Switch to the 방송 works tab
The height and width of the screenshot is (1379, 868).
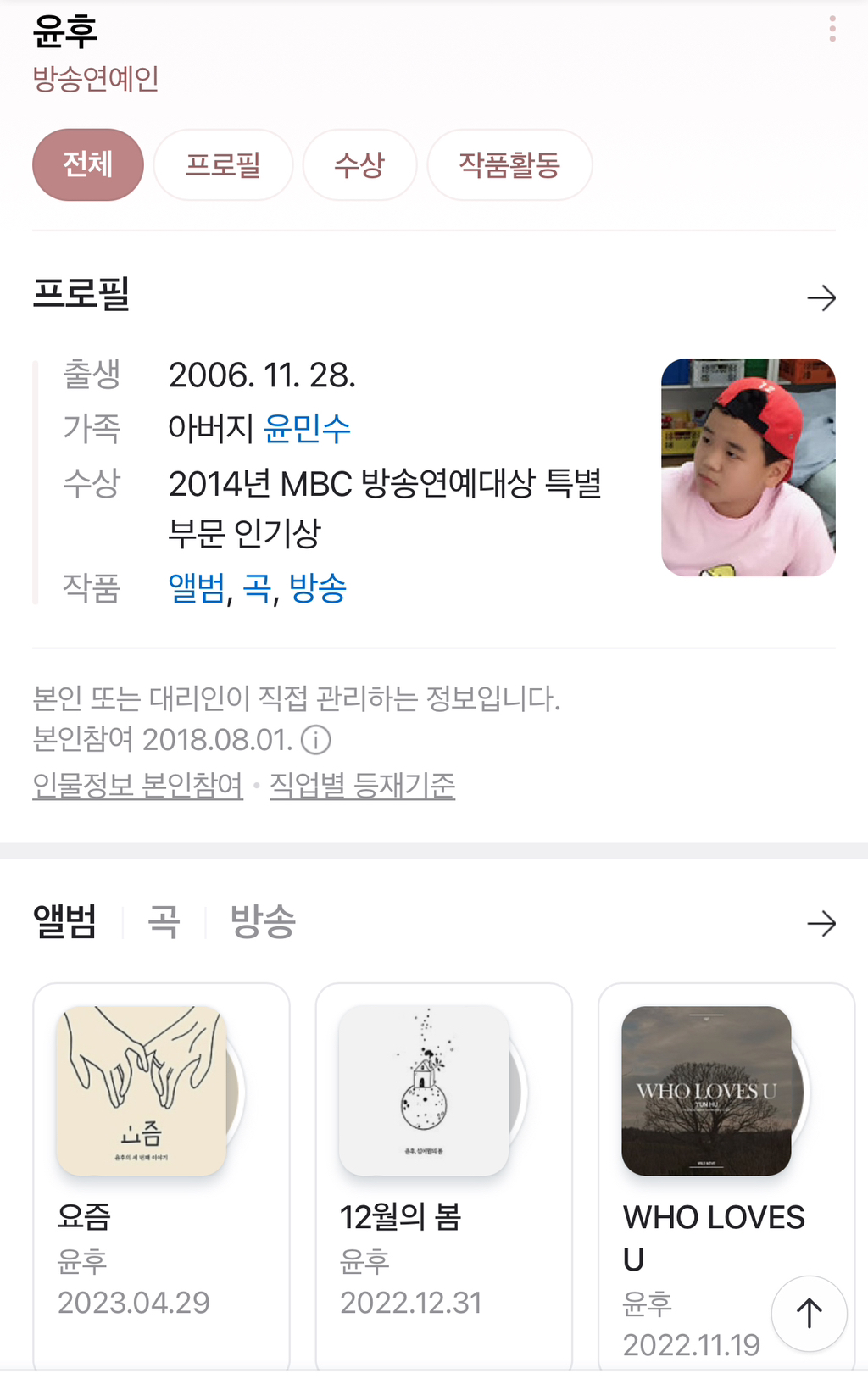pos(263,921)
